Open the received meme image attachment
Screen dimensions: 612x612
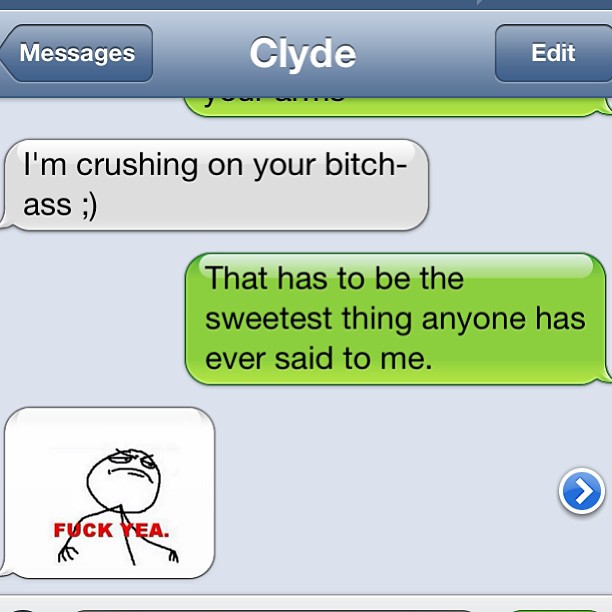coord(110,492)
